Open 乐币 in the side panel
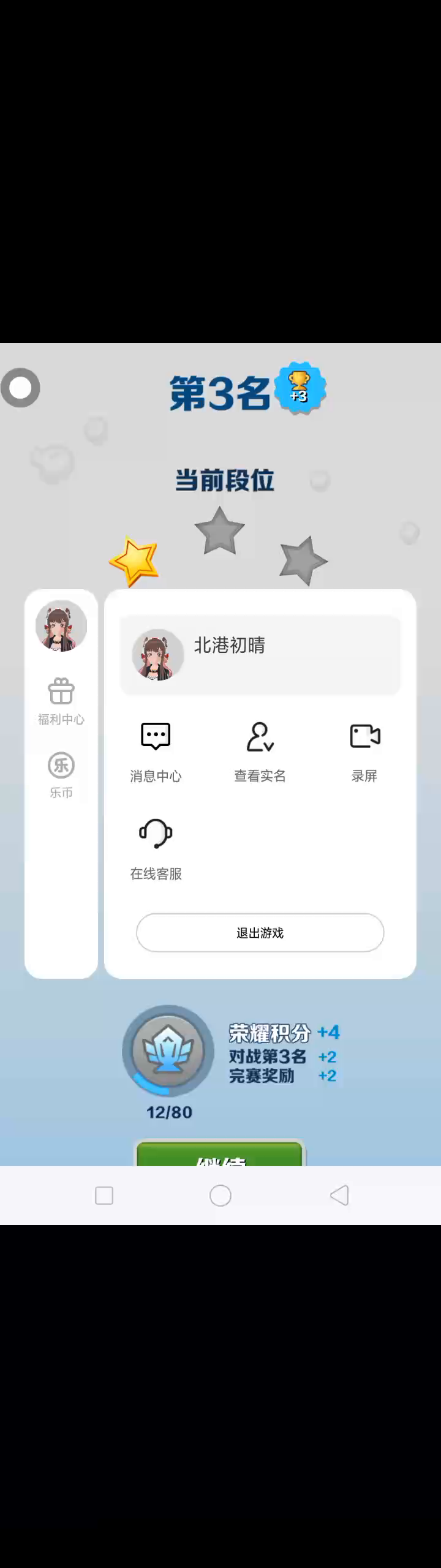The height and width of the screenshot is (1568, 441). [61, 775]
